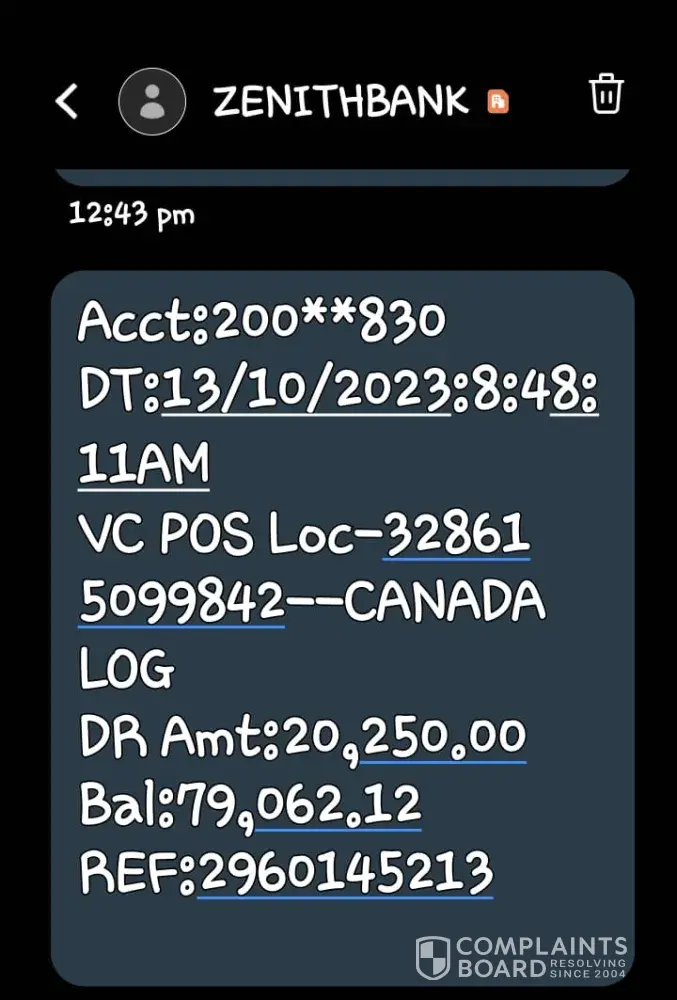Open the ZENITHBANK contact avatar
677x1000 pixels.
(152, 101)
